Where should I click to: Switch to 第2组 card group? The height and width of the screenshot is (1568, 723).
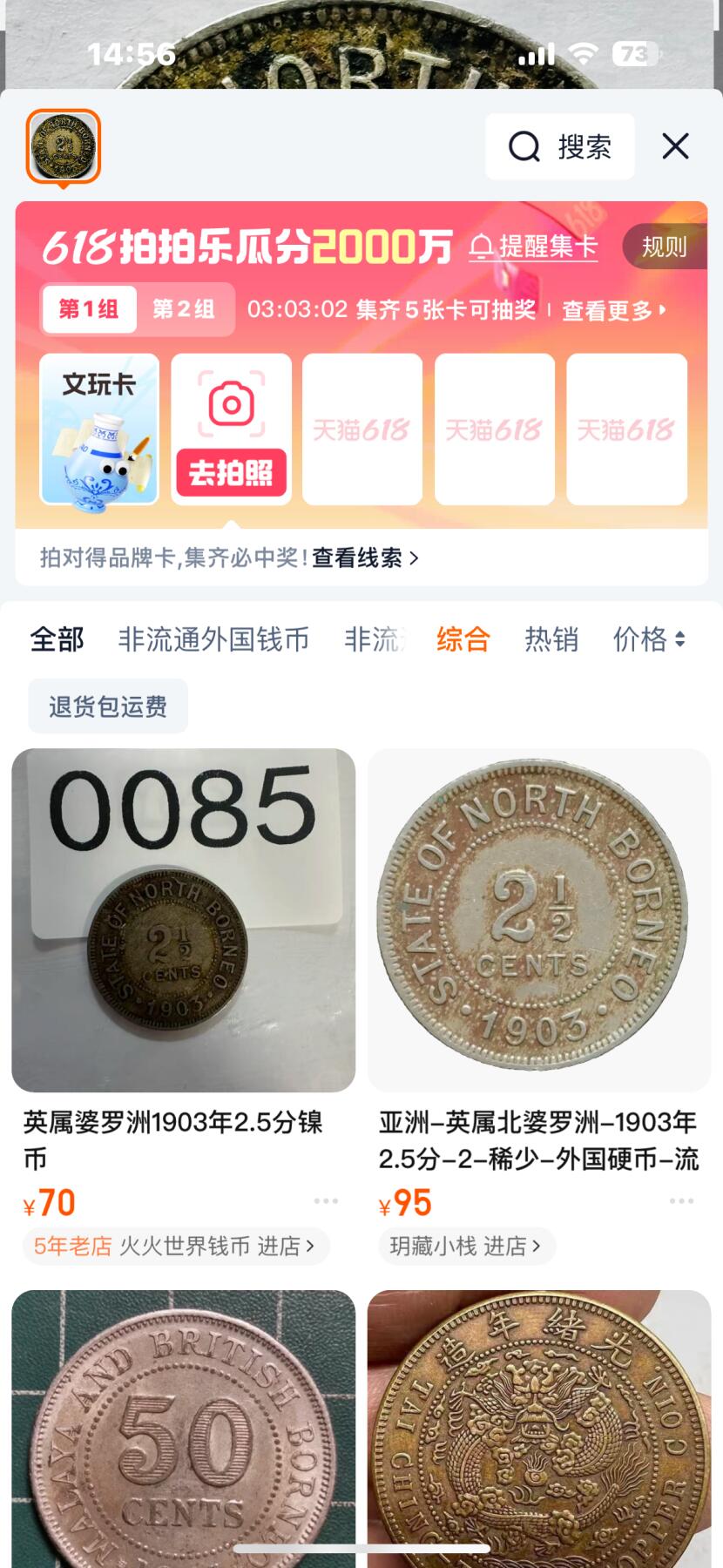click(x=184, y=309)
